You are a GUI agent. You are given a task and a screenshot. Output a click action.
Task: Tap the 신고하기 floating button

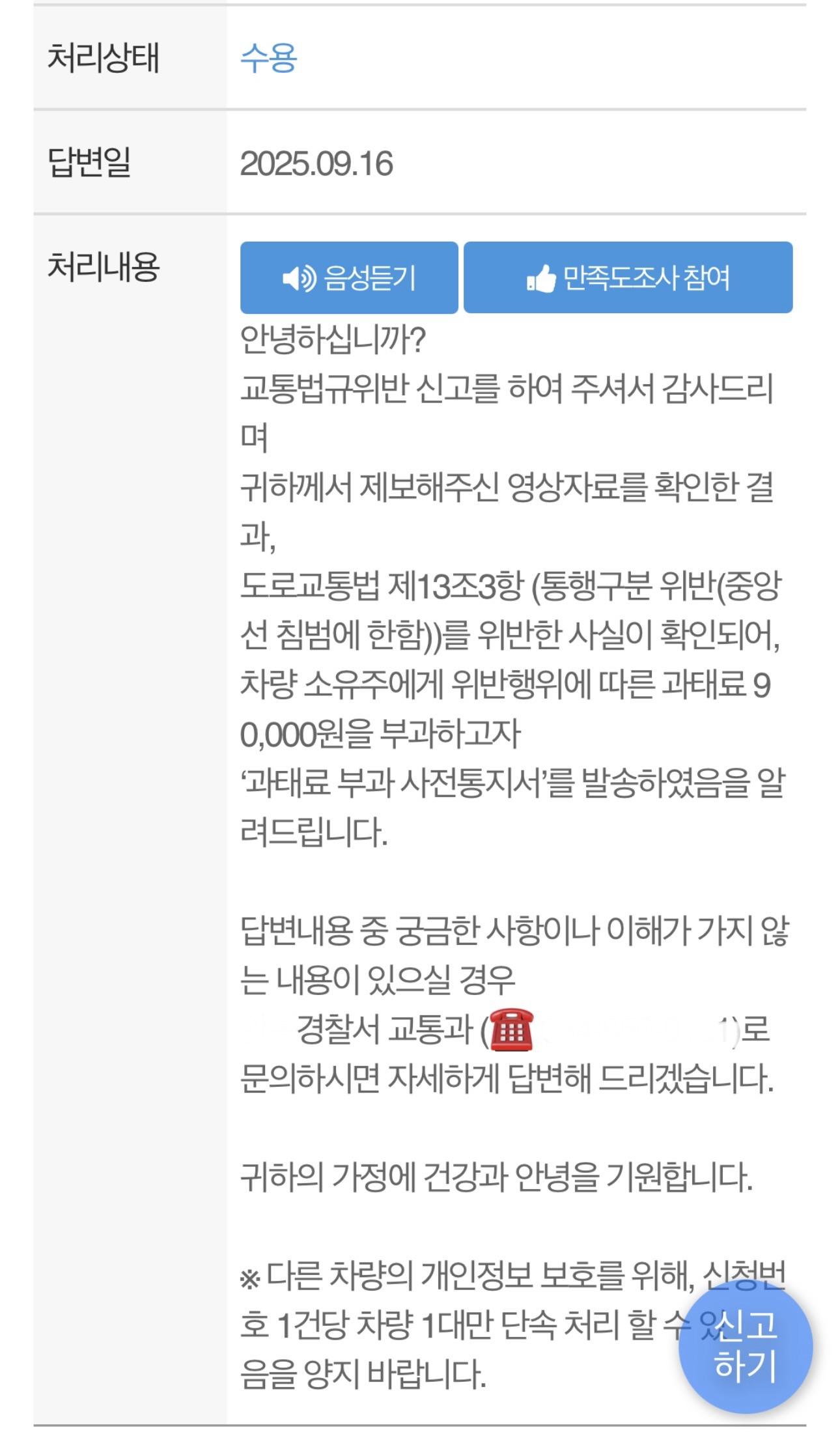click(x=745, y=1345)
